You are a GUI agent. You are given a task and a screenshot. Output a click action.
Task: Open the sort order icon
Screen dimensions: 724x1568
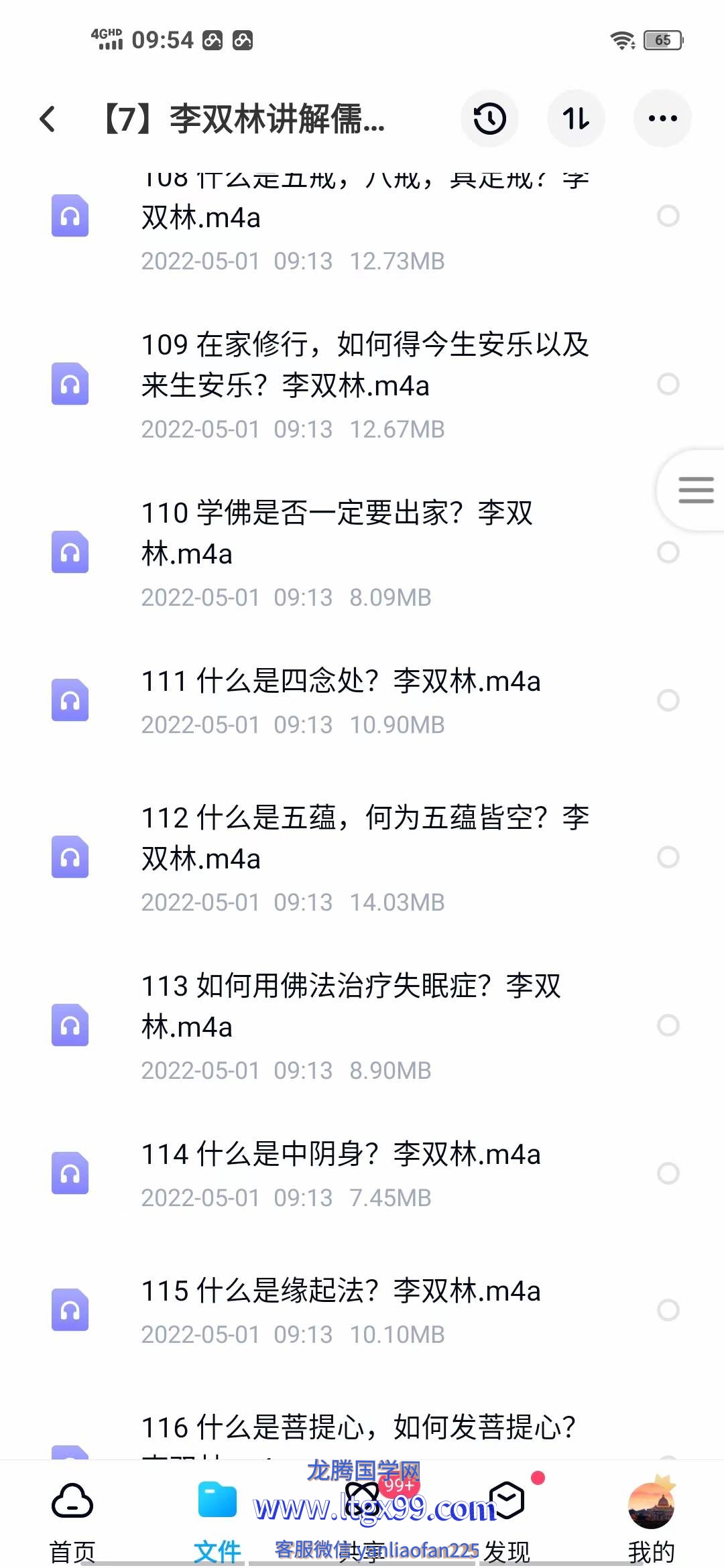coord(576,119)
